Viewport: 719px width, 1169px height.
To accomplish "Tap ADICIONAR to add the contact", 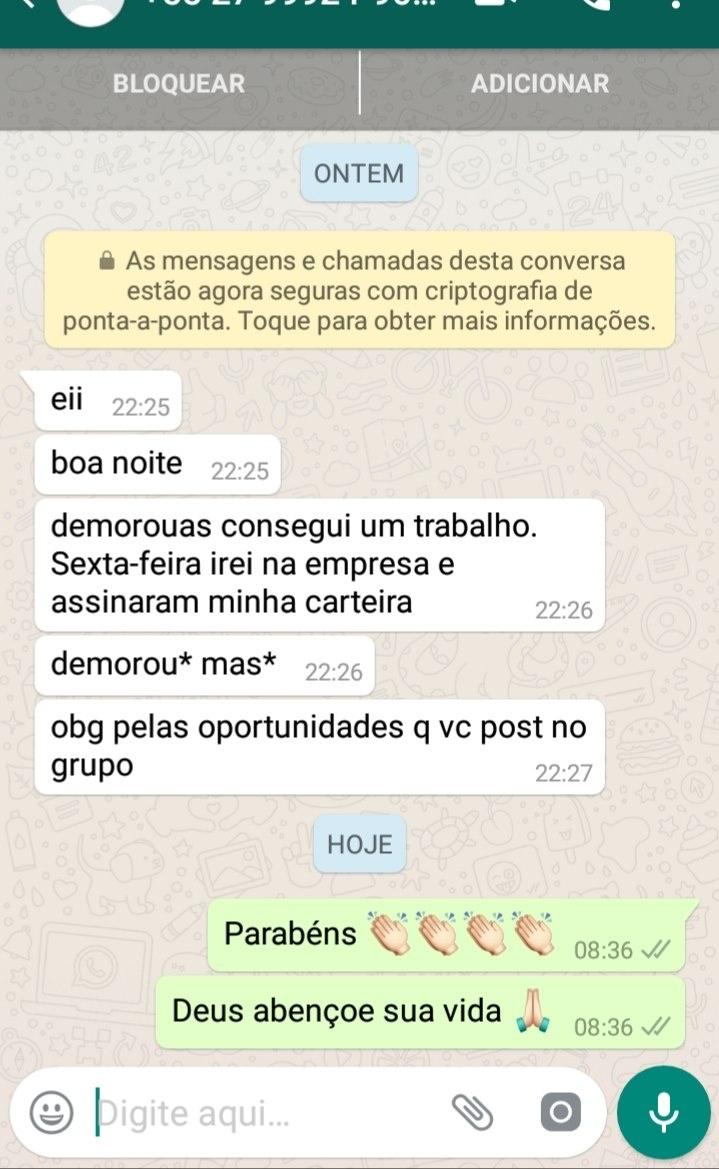I will click(x=540, y=84).
